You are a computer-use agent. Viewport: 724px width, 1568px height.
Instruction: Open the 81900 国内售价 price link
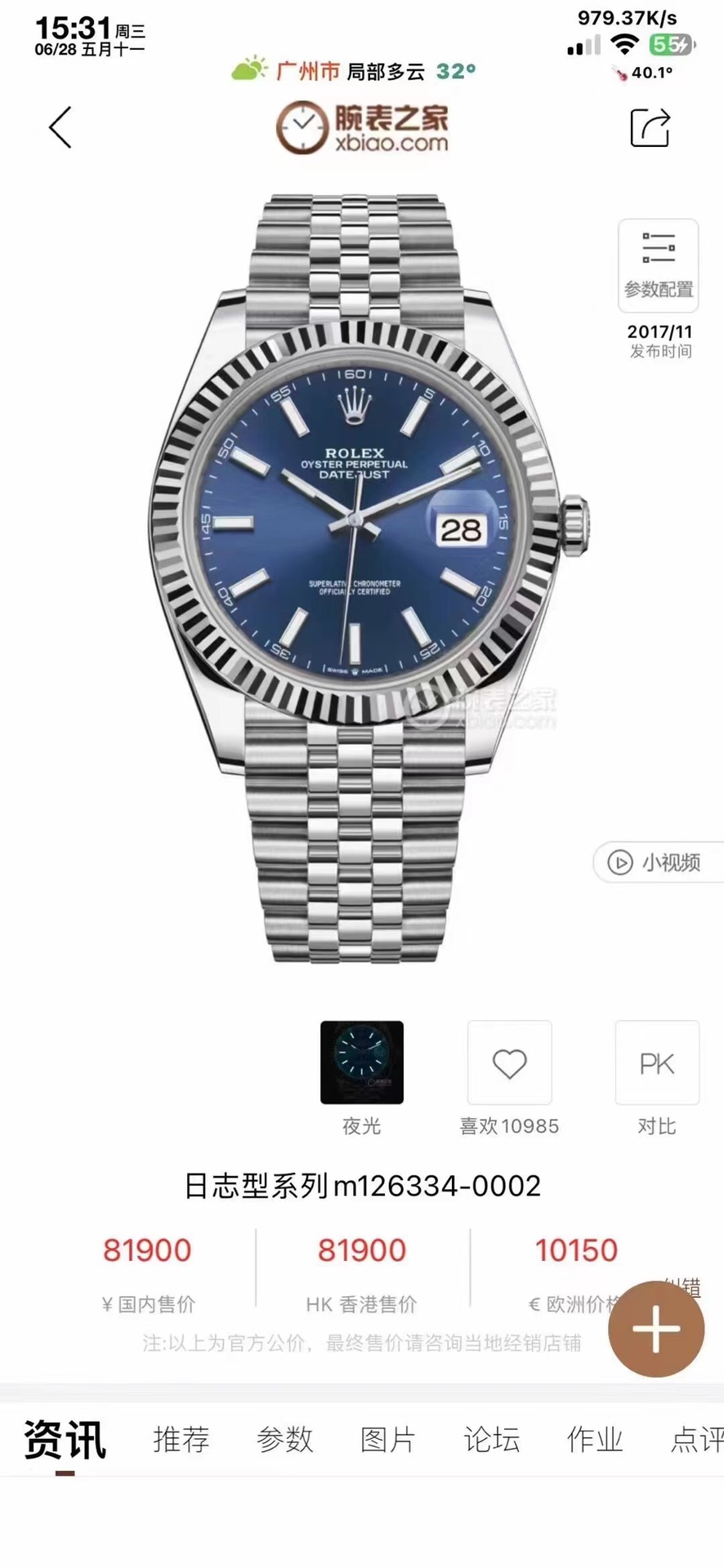[147, 1249]
